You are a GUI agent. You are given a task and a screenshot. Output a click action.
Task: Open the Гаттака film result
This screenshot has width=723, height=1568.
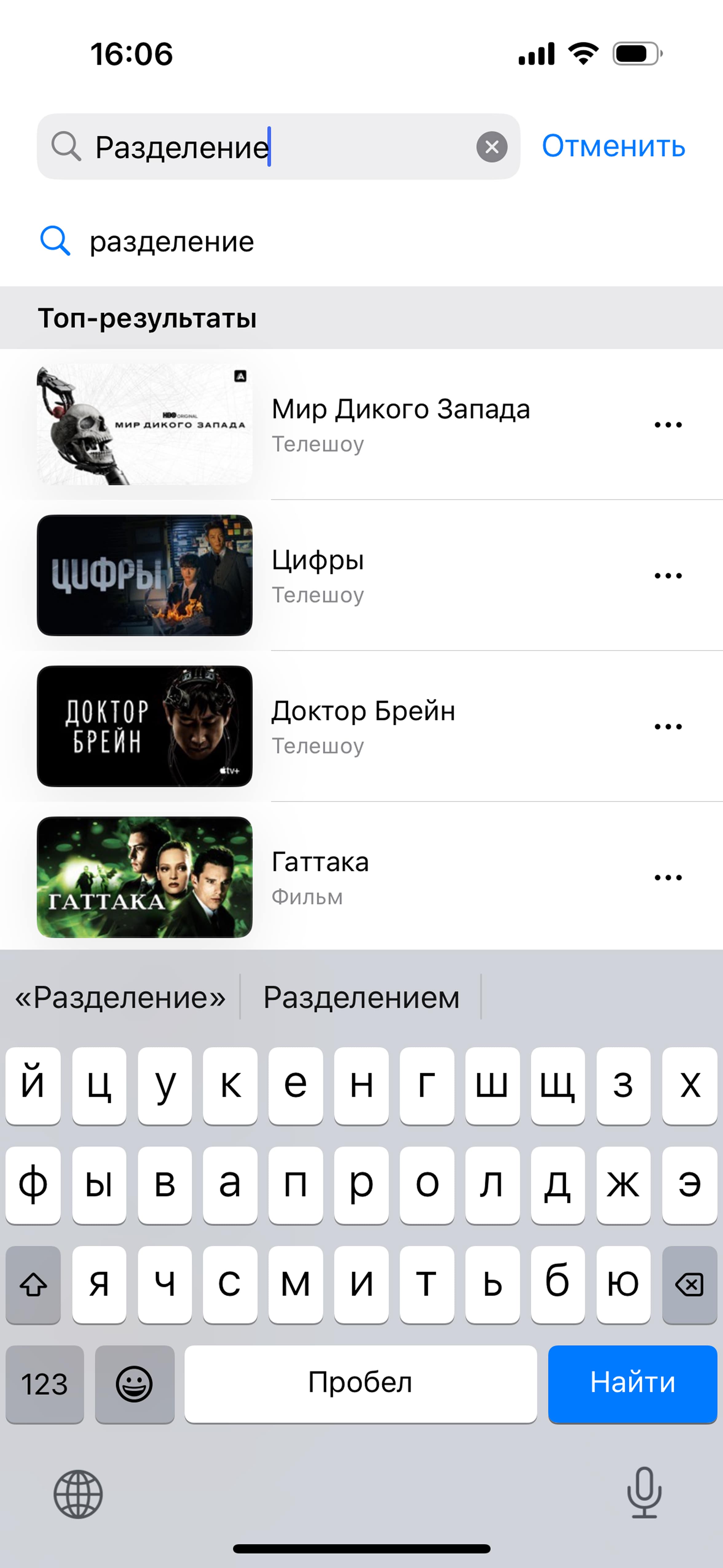point(361,877)
